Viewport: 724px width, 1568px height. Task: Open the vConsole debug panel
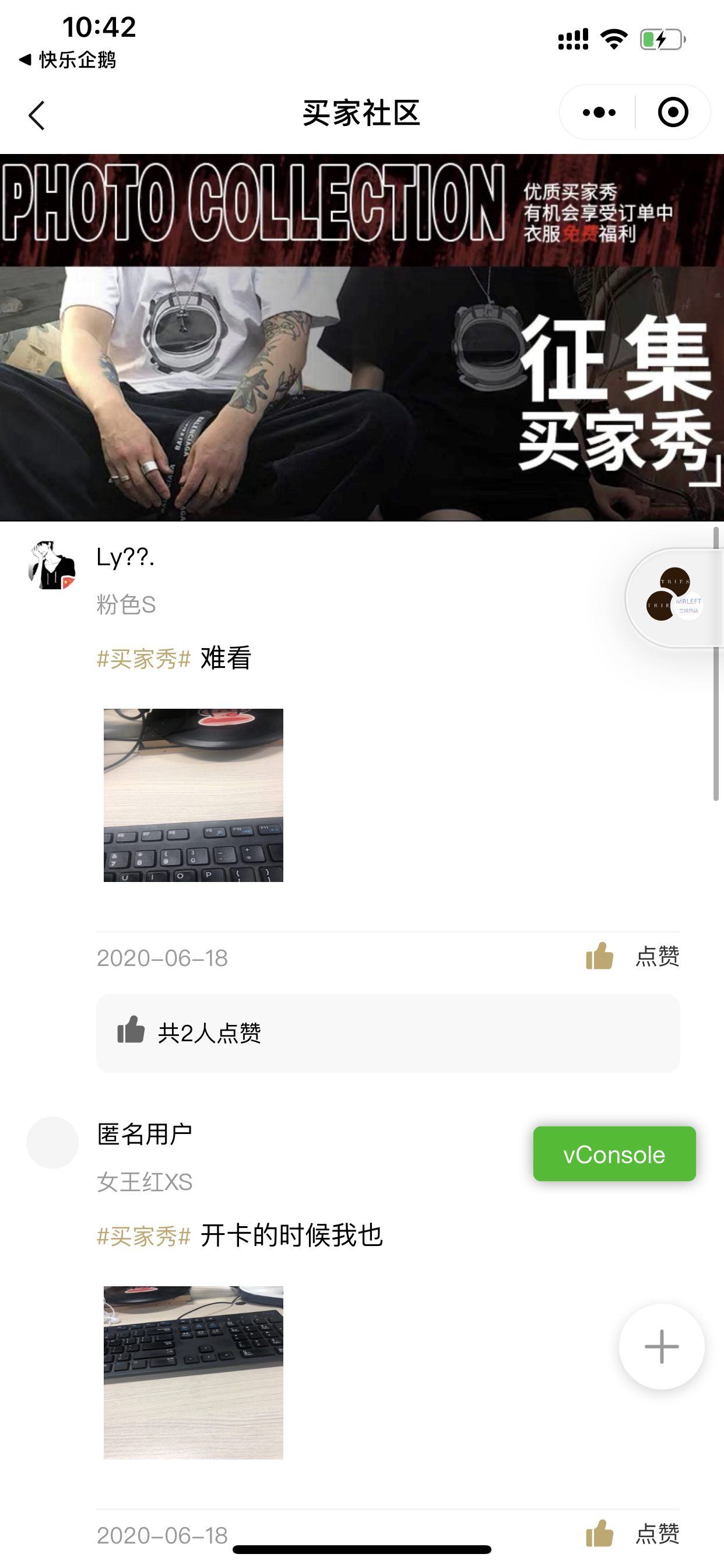point(614,1154)
